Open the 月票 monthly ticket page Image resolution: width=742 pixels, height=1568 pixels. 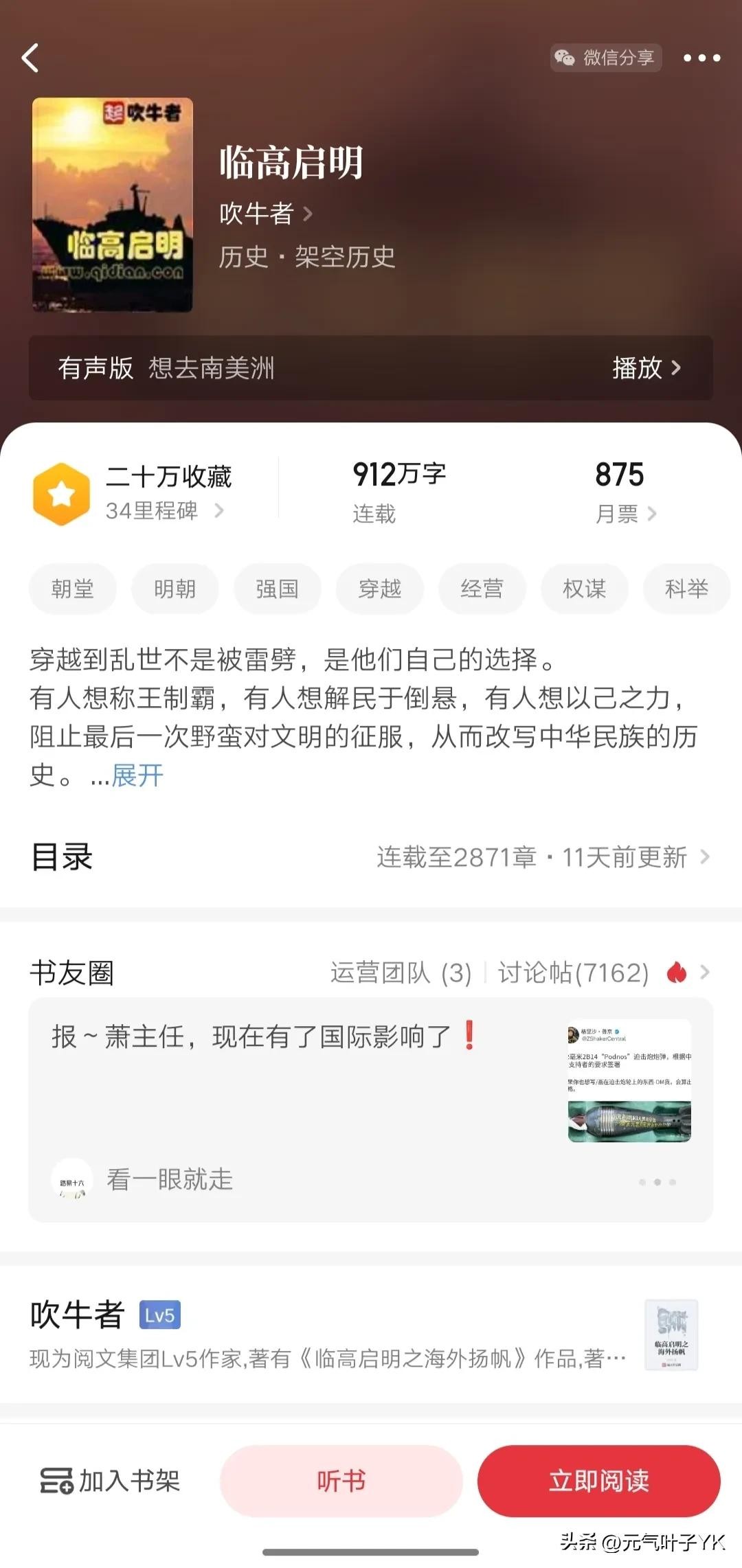coord(625,514)
